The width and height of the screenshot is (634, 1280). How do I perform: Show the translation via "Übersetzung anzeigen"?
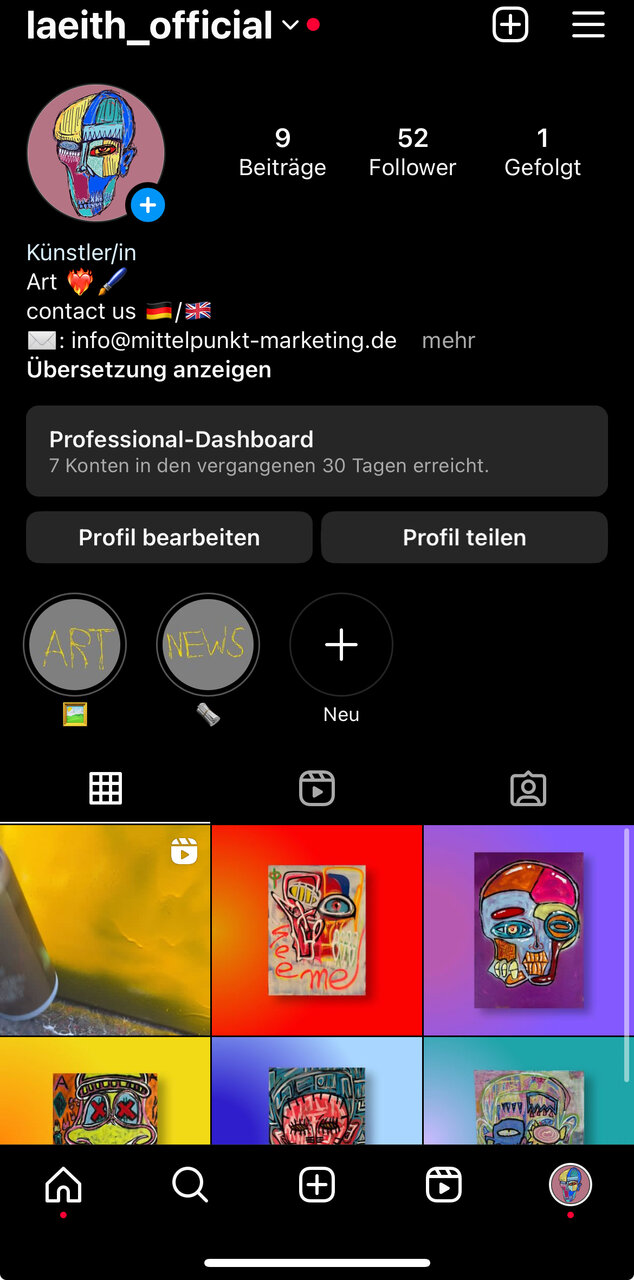coord(149,369)
